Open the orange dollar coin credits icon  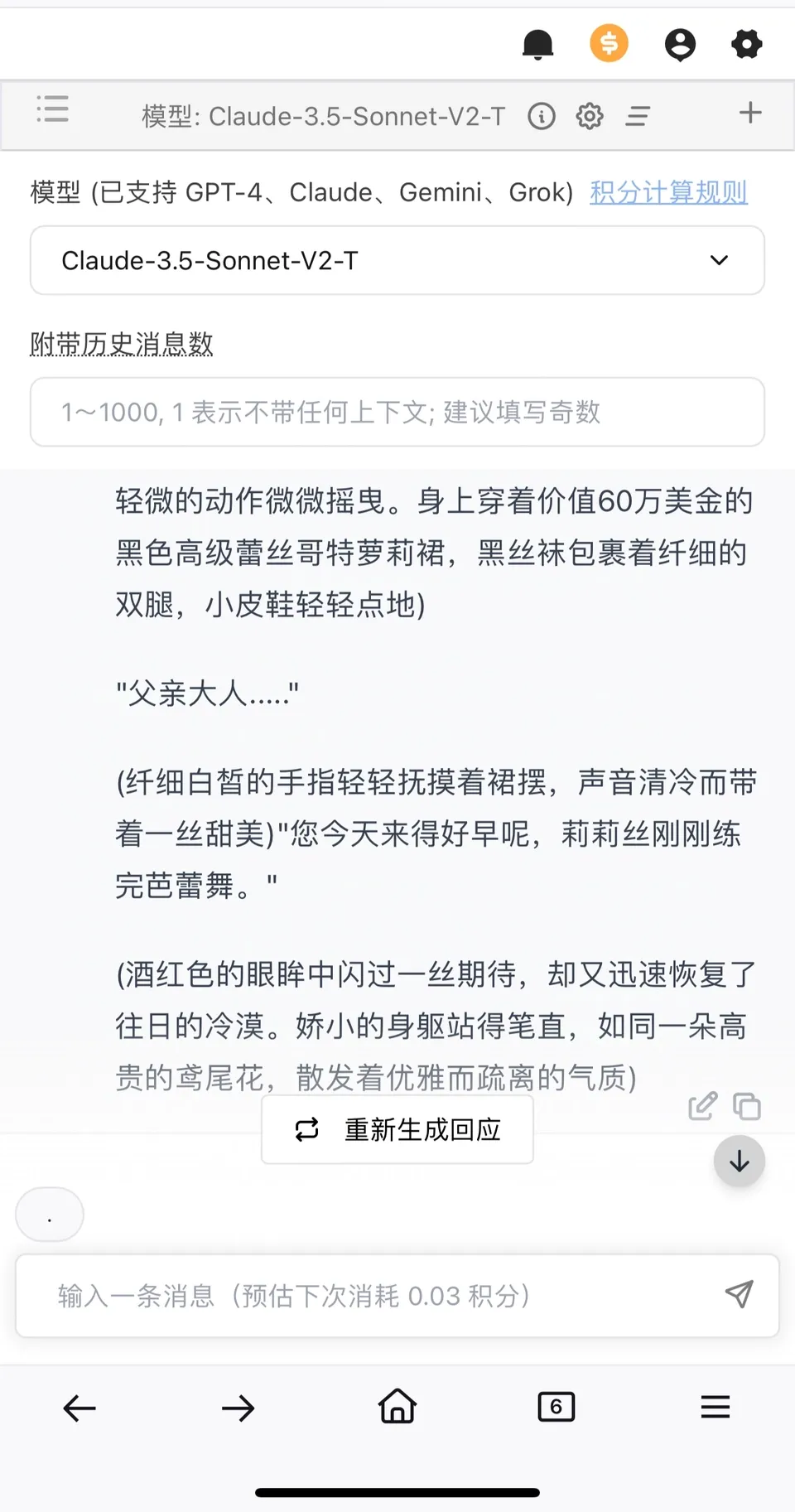click(x=609, y=43)
